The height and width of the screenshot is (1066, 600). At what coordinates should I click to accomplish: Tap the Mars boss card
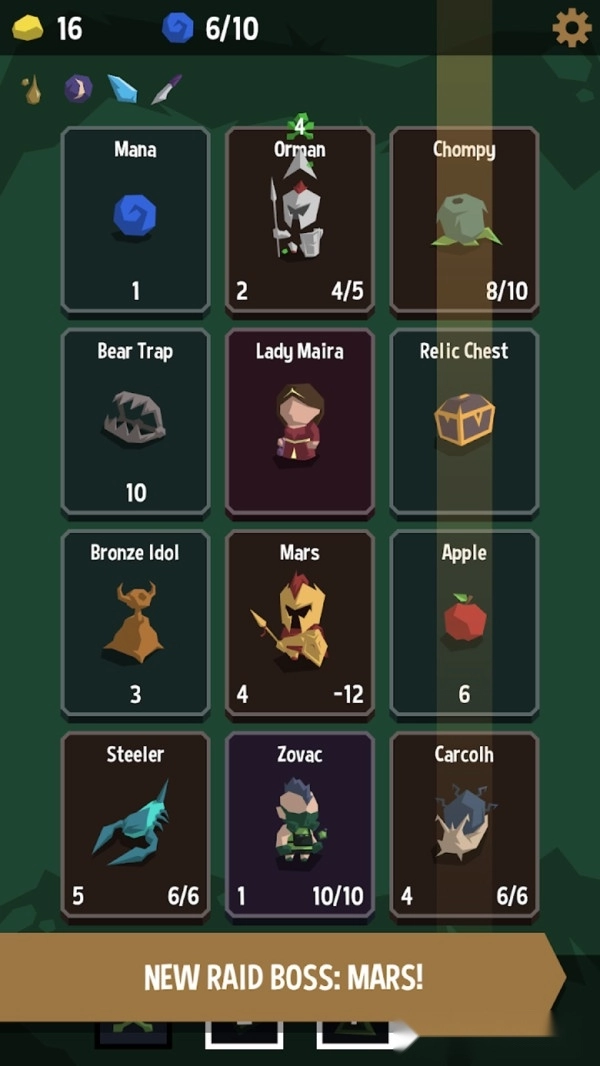click(x=299, y=624)
